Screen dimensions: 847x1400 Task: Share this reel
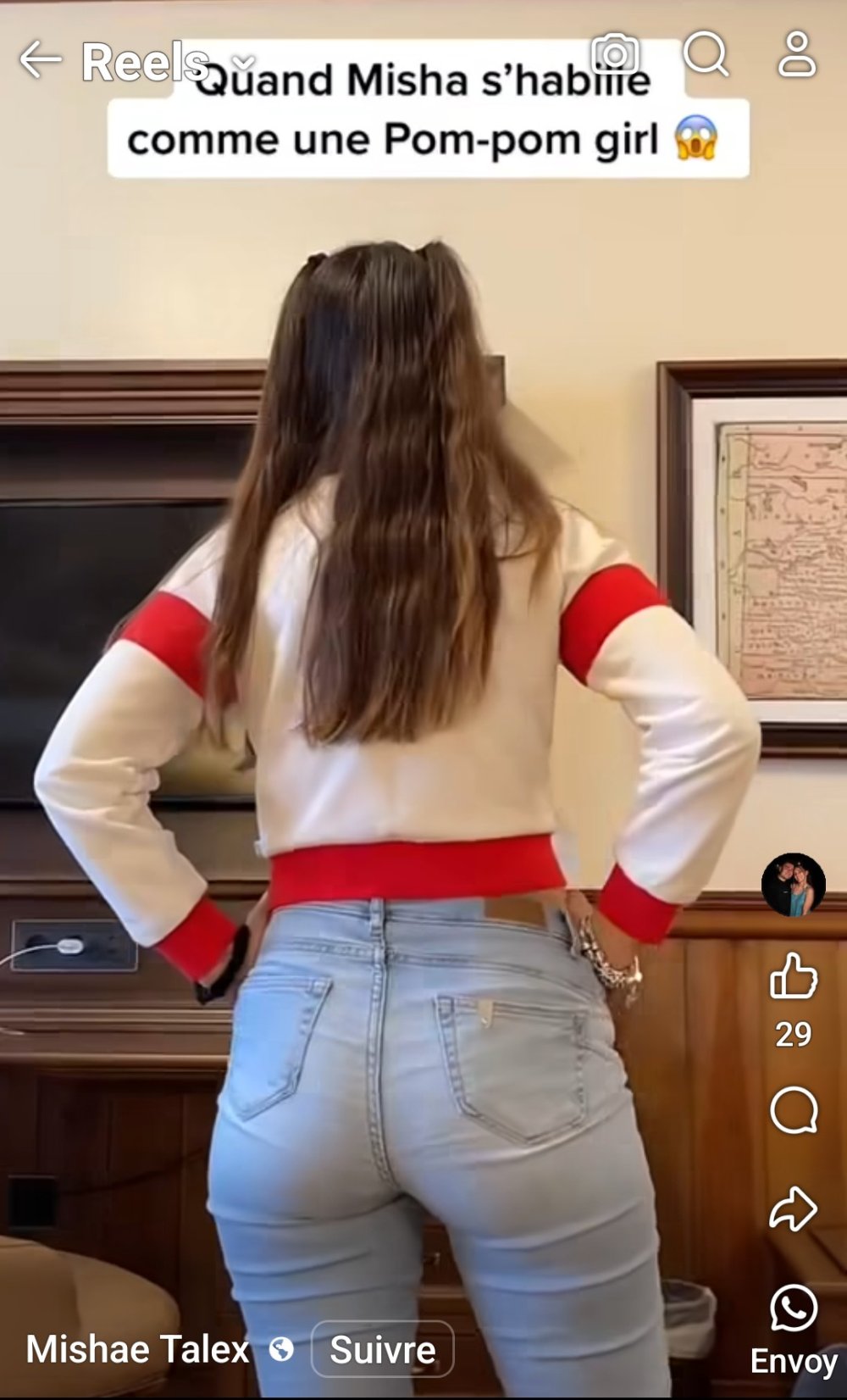(794, 1208)
